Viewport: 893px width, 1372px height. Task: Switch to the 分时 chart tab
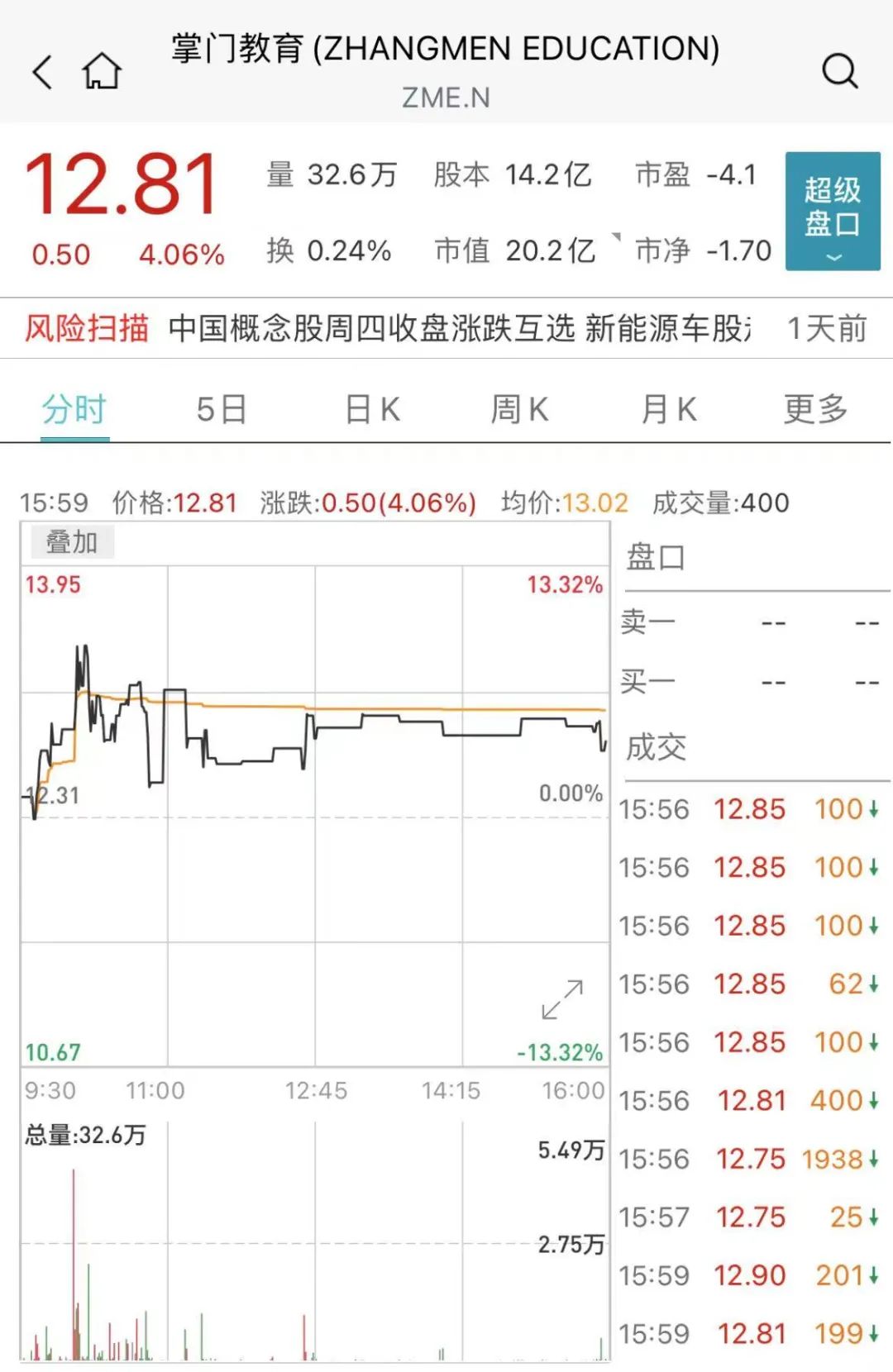(x=74, y=409)
